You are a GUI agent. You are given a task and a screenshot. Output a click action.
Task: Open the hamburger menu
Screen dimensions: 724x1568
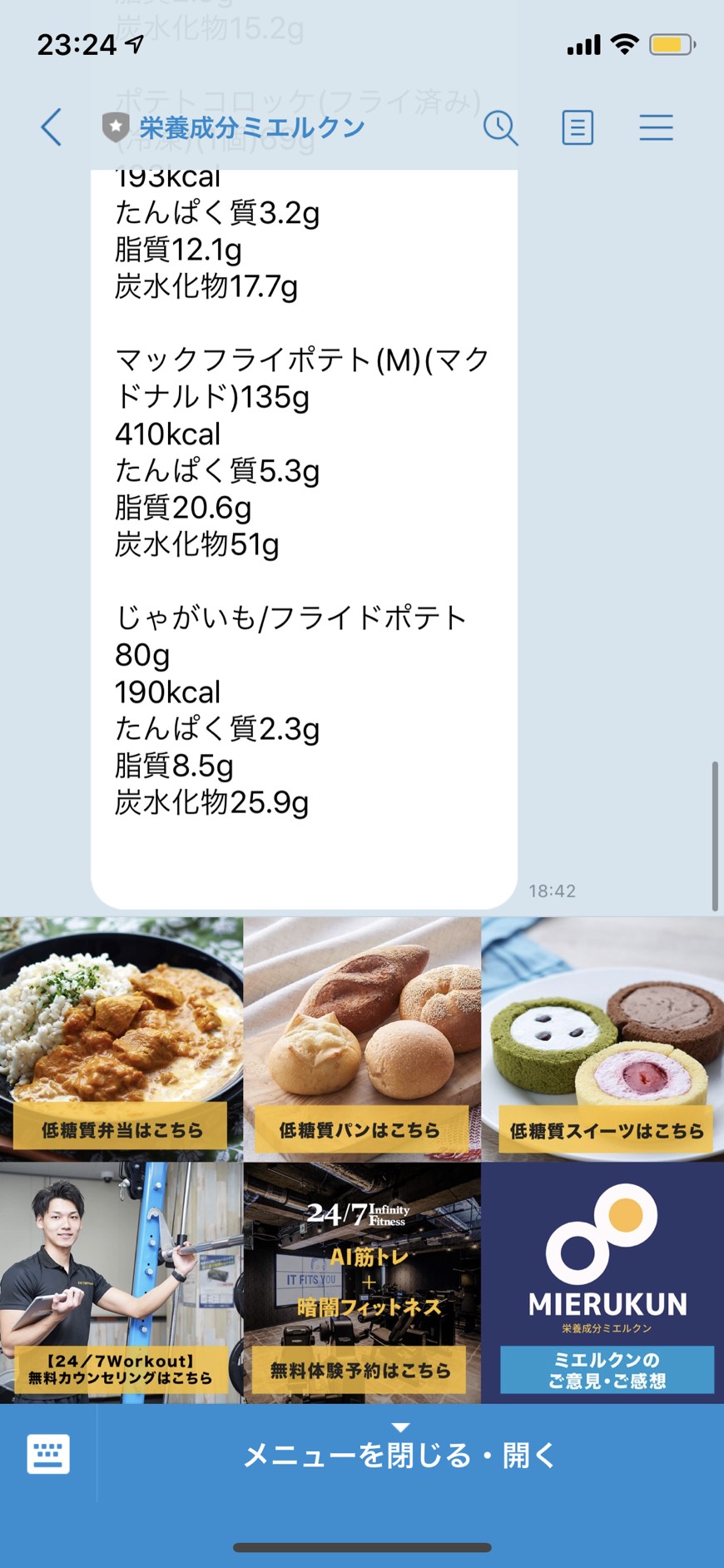click(x=656, y=127)
